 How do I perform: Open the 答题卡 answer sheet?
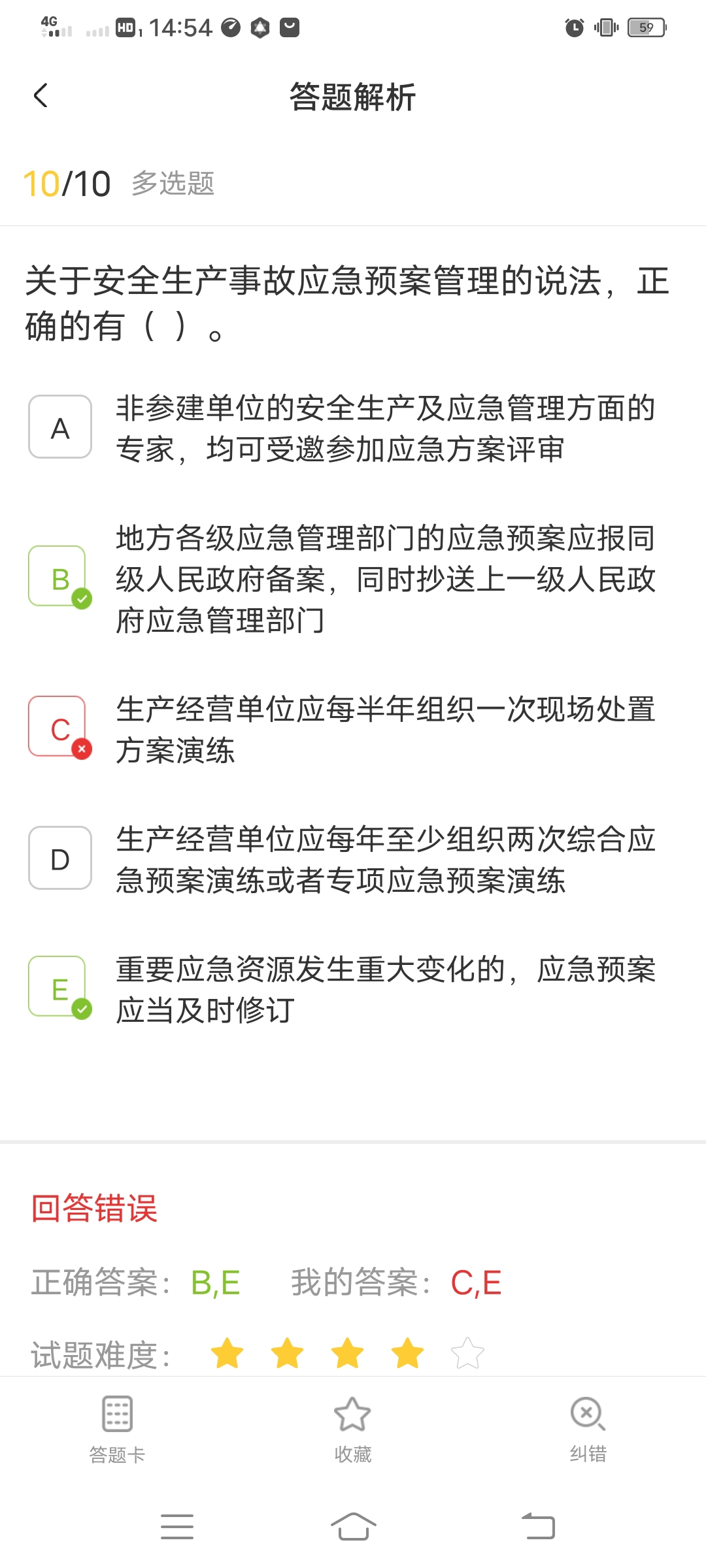click(117, 1429)
